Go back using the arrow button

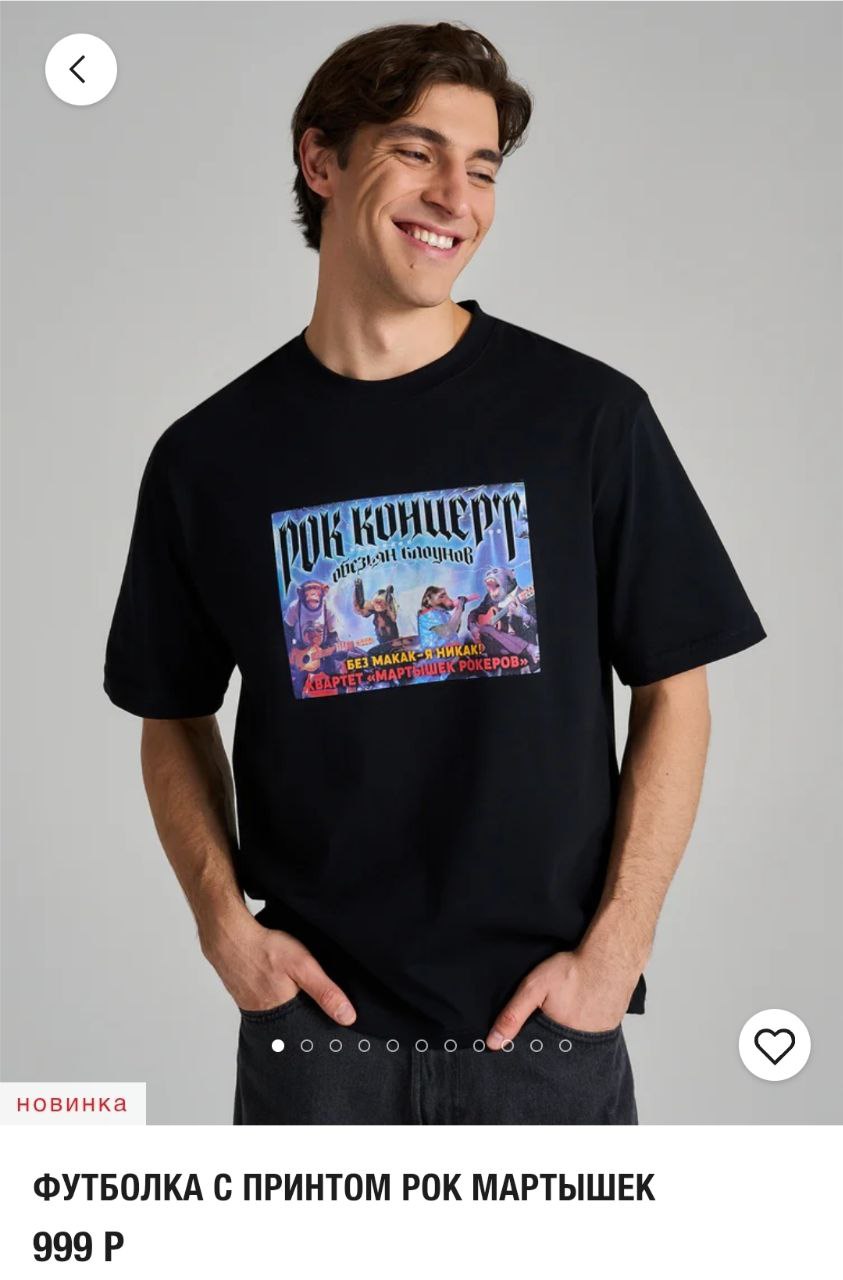(80, 70)
